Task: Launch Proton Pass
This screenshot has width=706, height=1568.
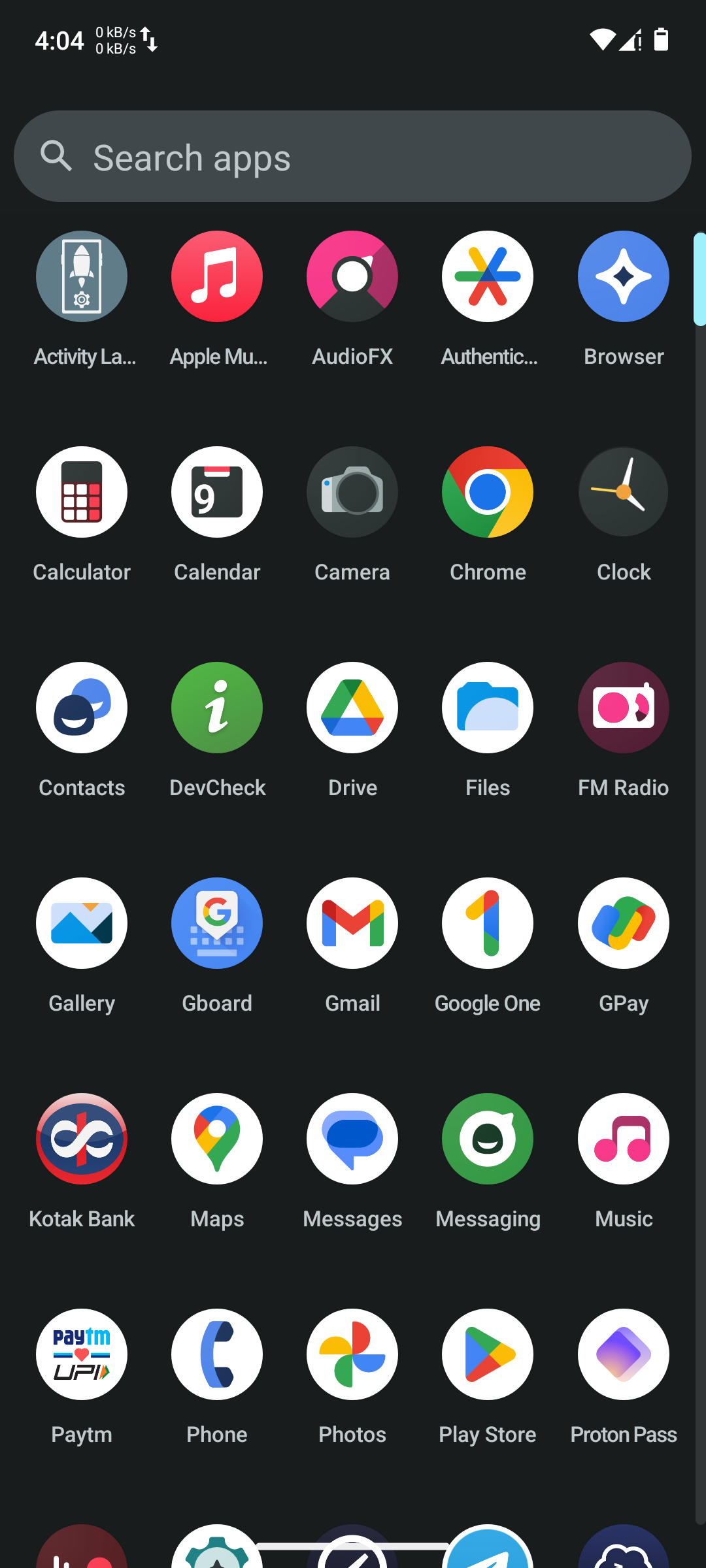Action: [623, 1355]
